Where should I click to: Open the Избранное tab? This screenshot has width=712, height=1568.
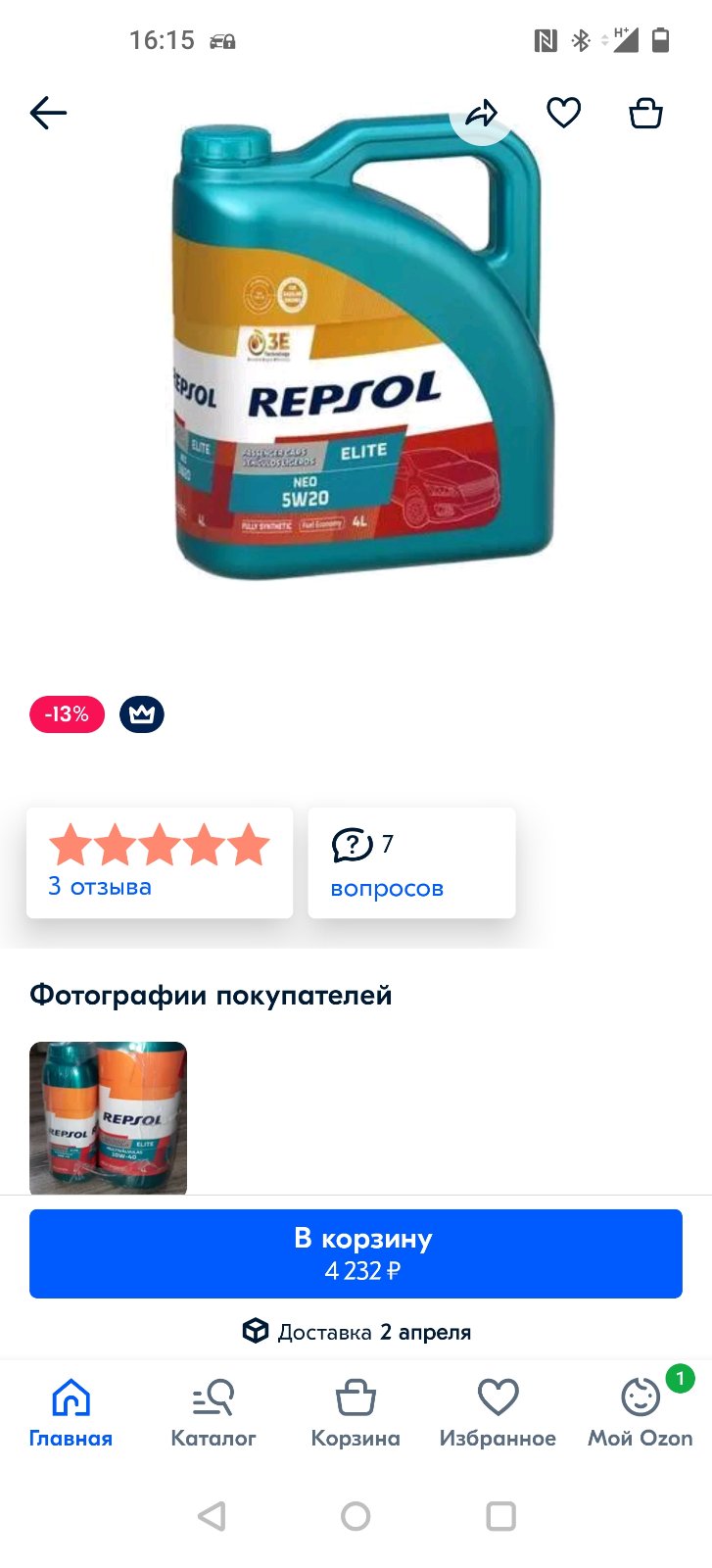pyautogui.click(x=498, y=1413)
